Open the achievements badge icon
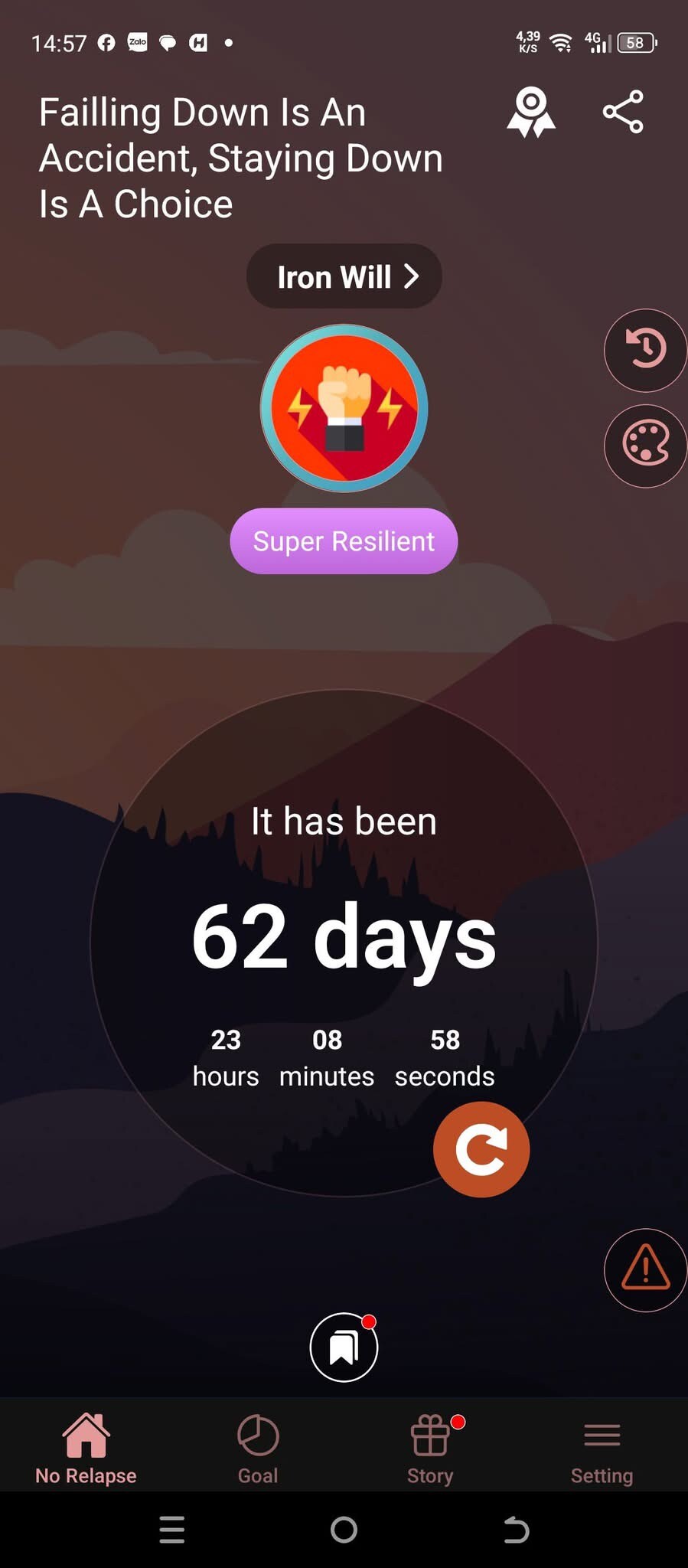This screenshot has height=1568, width=688. pyautogui.click(x=530, y=113)
